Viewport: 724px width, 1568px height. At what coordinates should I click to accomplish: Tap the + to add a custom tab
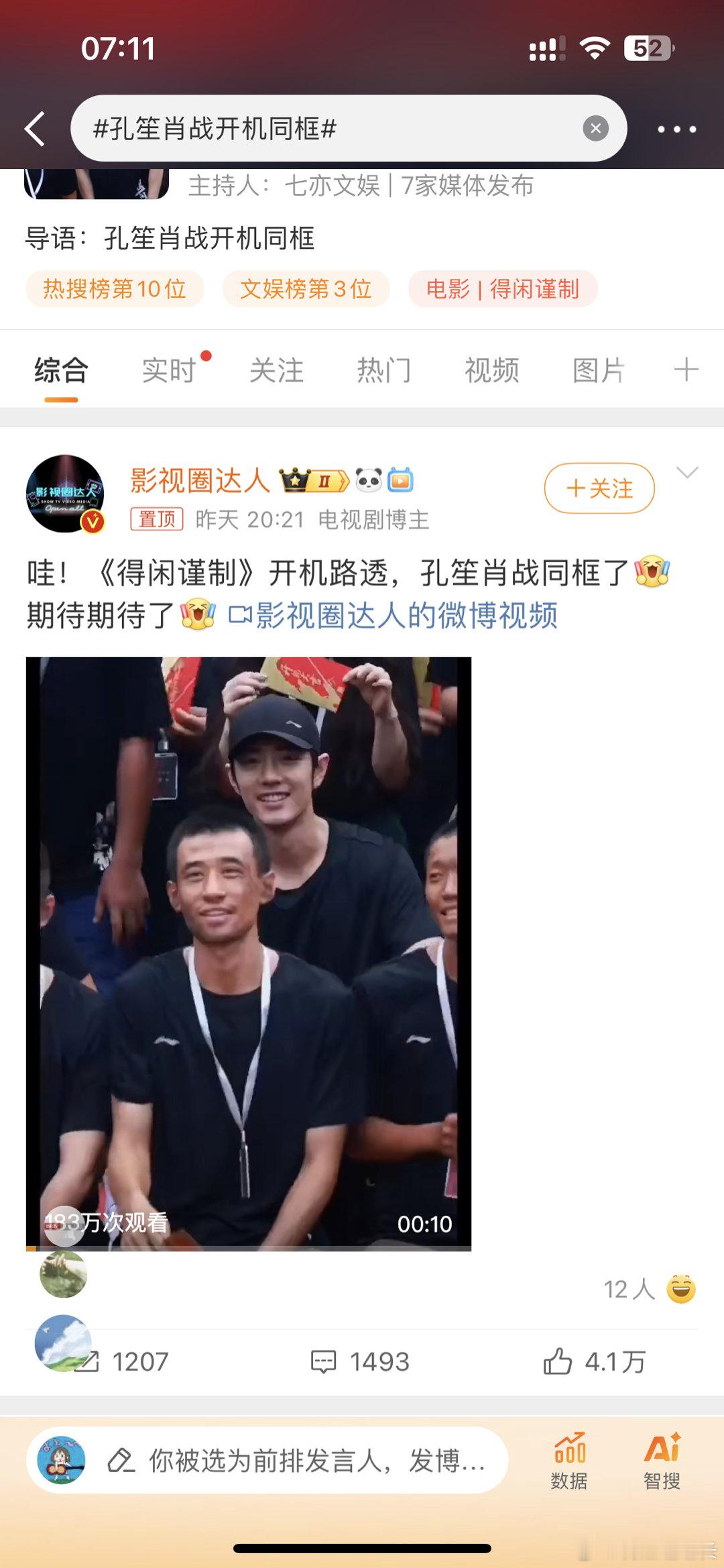click(x=685, y=370)
